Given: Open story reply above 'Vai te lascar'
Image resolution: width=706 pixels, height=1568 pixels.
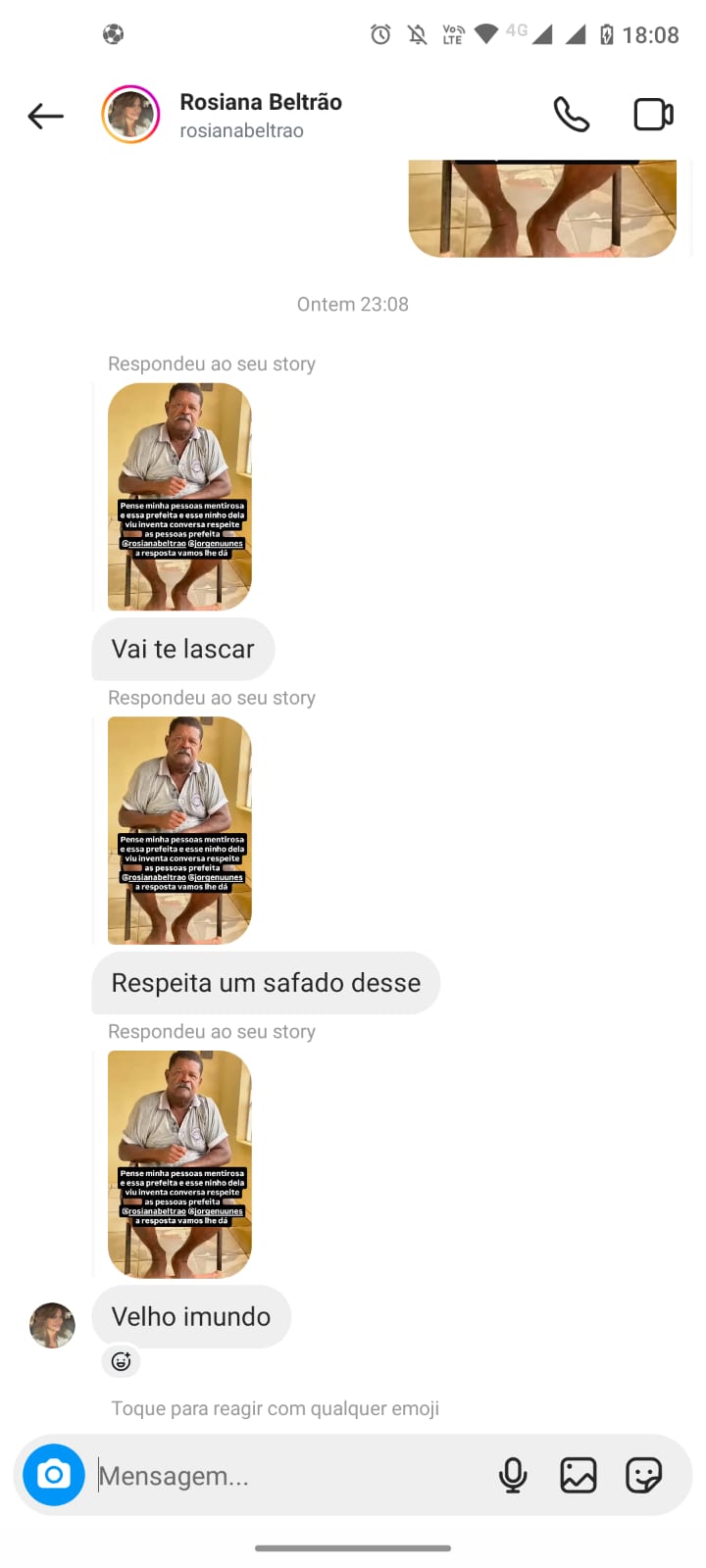Looking at the screenshot, I should tap(179, 497).
